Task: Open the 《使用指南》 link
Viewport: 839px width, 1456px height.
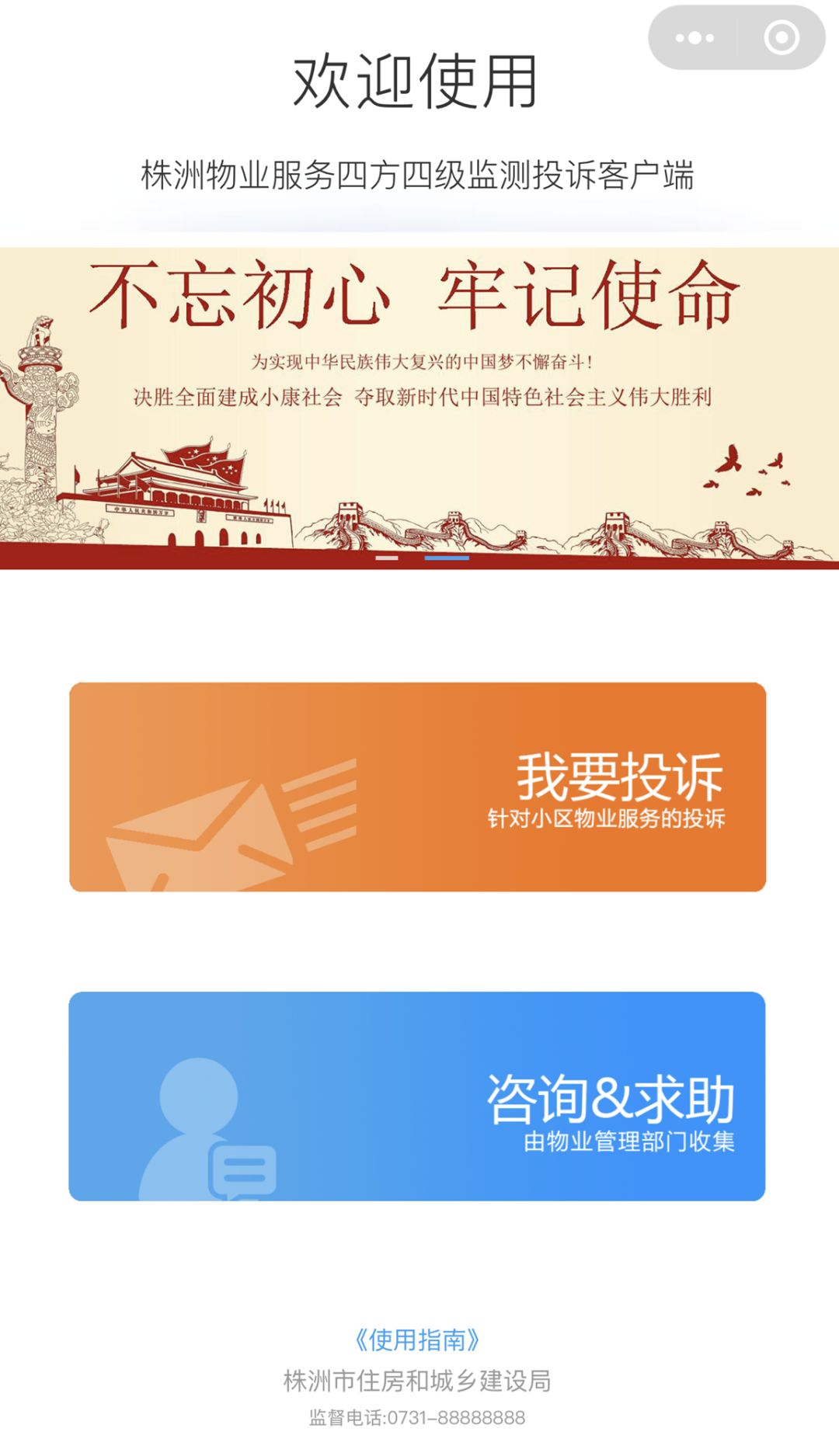Action: (x=417, y=1340)
